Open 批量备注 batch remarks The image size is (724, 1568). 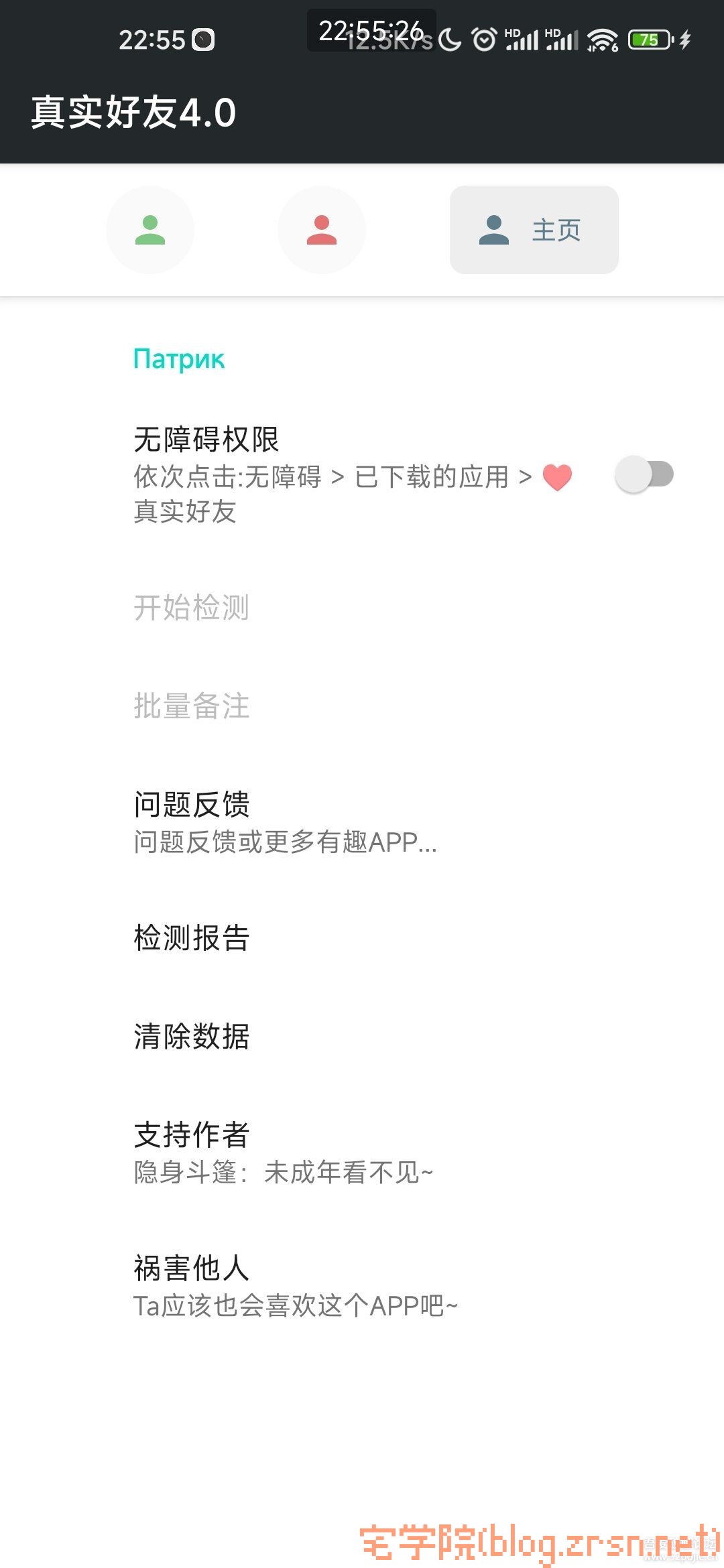point(192,706)
